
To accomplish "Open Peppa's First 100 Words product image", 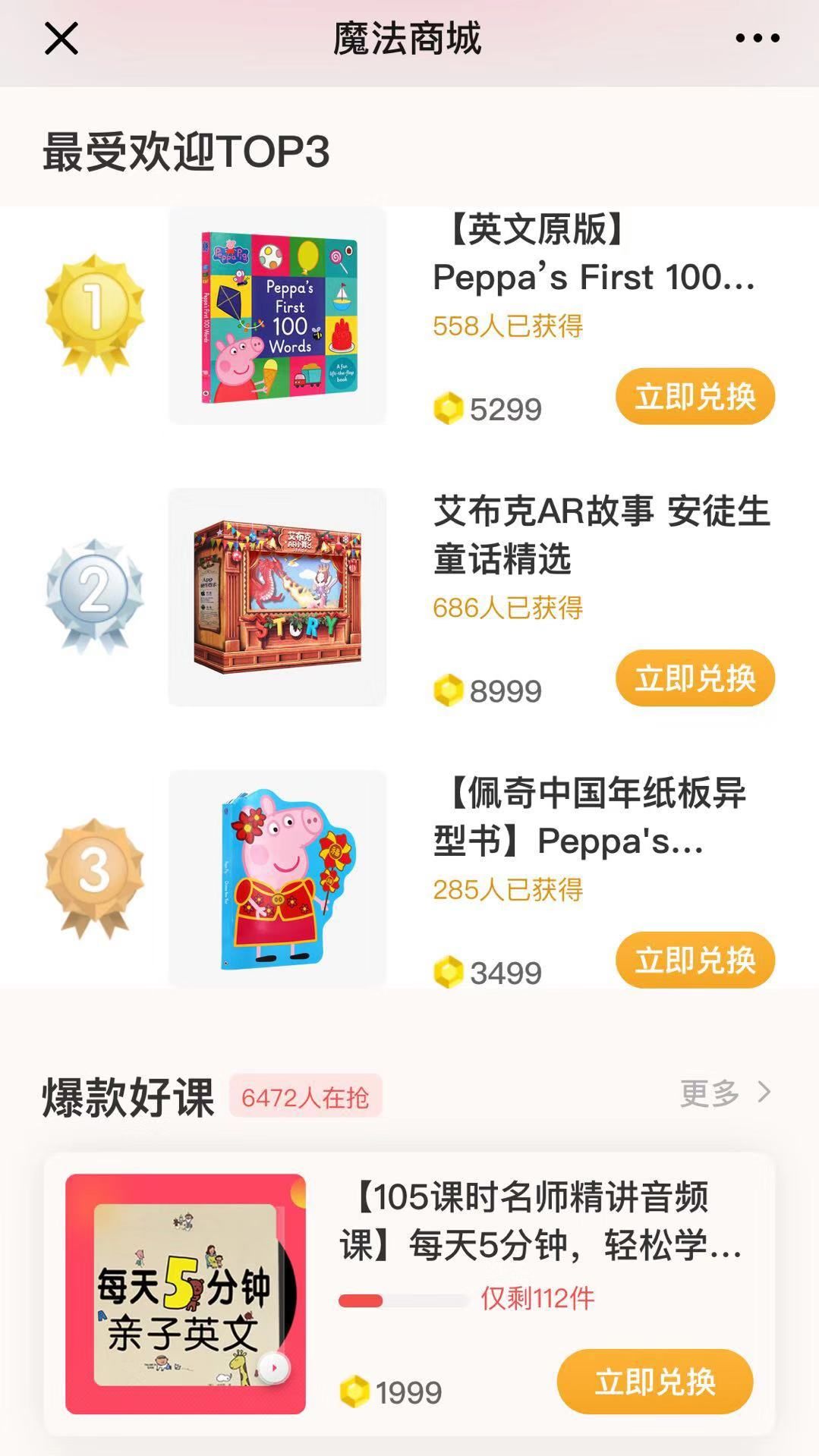I will (277, 316).
